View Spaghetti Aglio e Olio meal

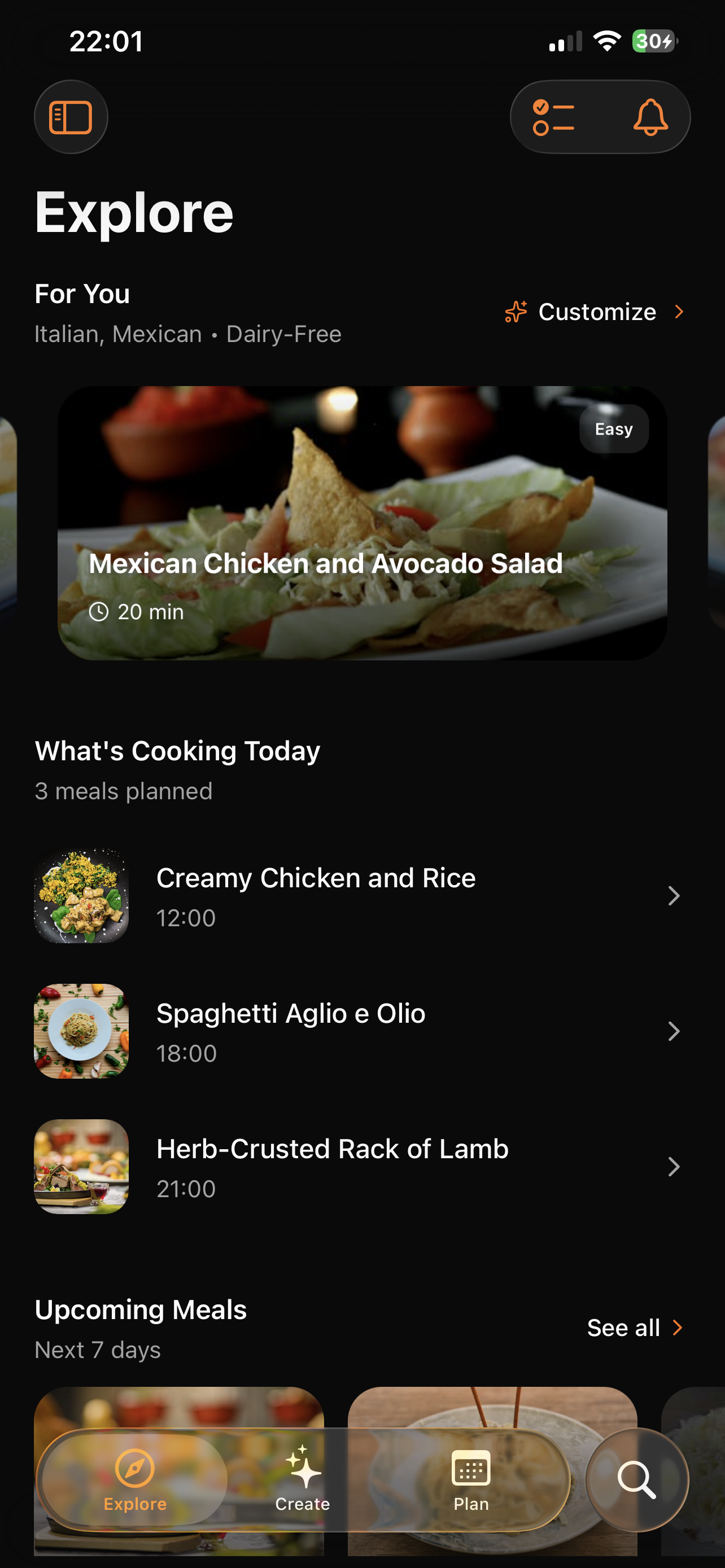[x=359, y=1032]
